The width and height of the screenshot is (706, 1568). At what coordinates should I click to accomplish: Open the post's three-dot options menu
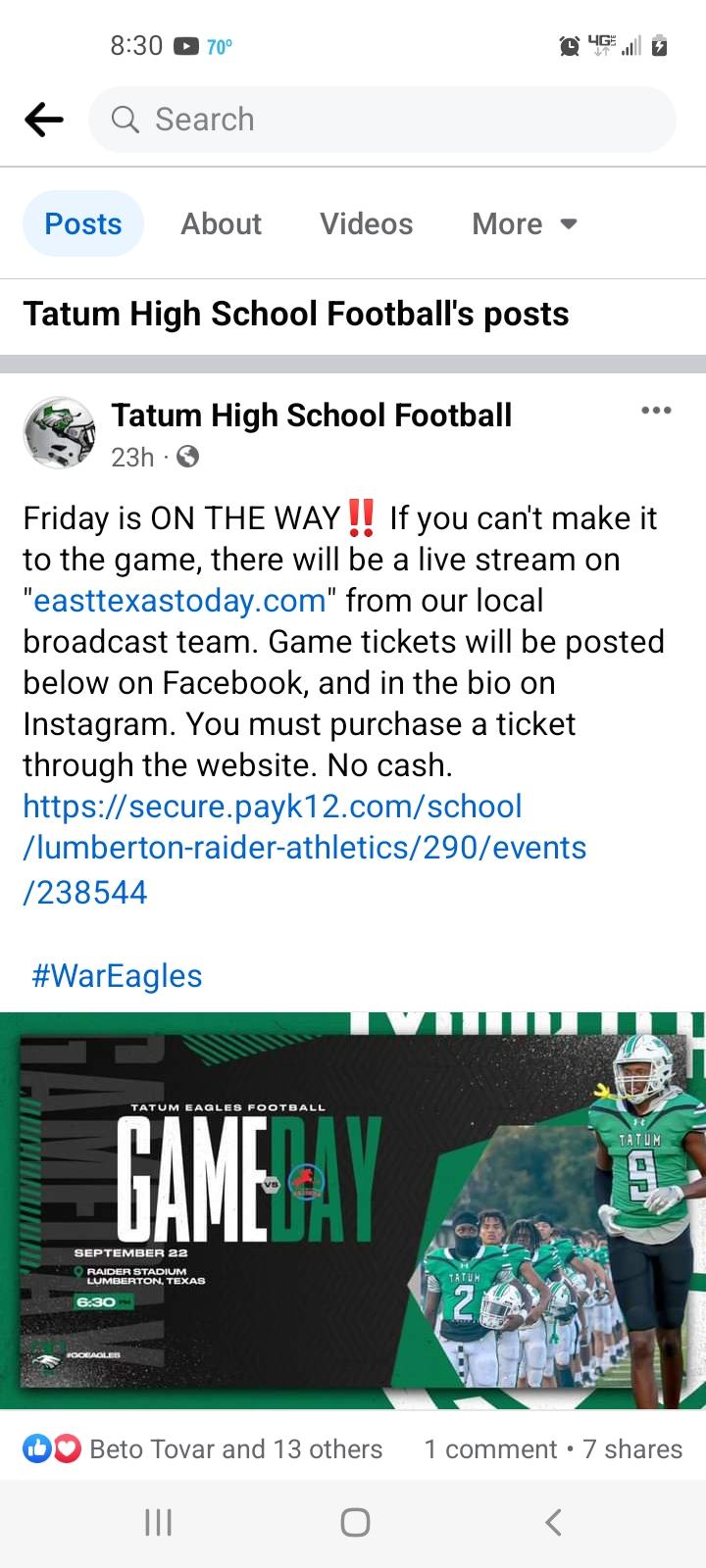pyautogui.click(x=656, y=411)
